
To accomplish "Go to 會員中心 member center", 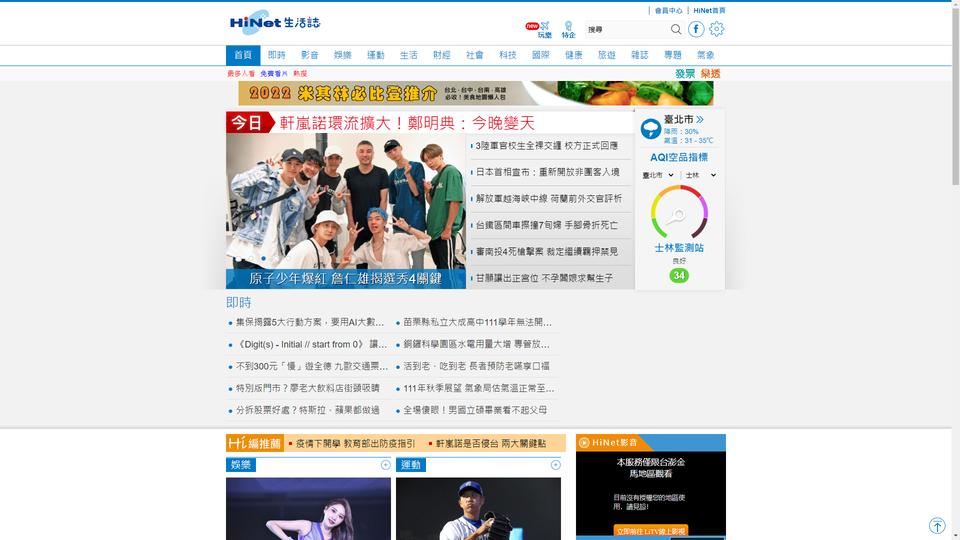I will 668,10.
